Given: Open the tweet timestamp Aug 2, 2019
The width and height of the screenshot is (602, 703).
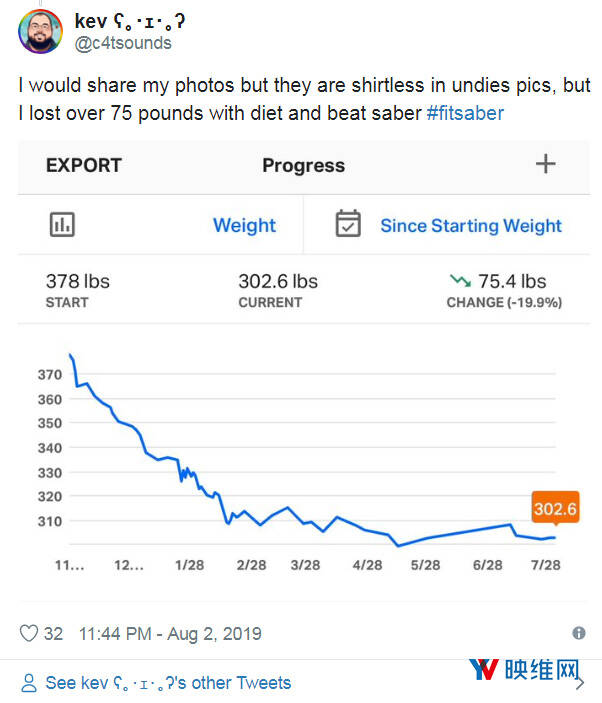Looking at the screenshot, I should coord(170,633).
